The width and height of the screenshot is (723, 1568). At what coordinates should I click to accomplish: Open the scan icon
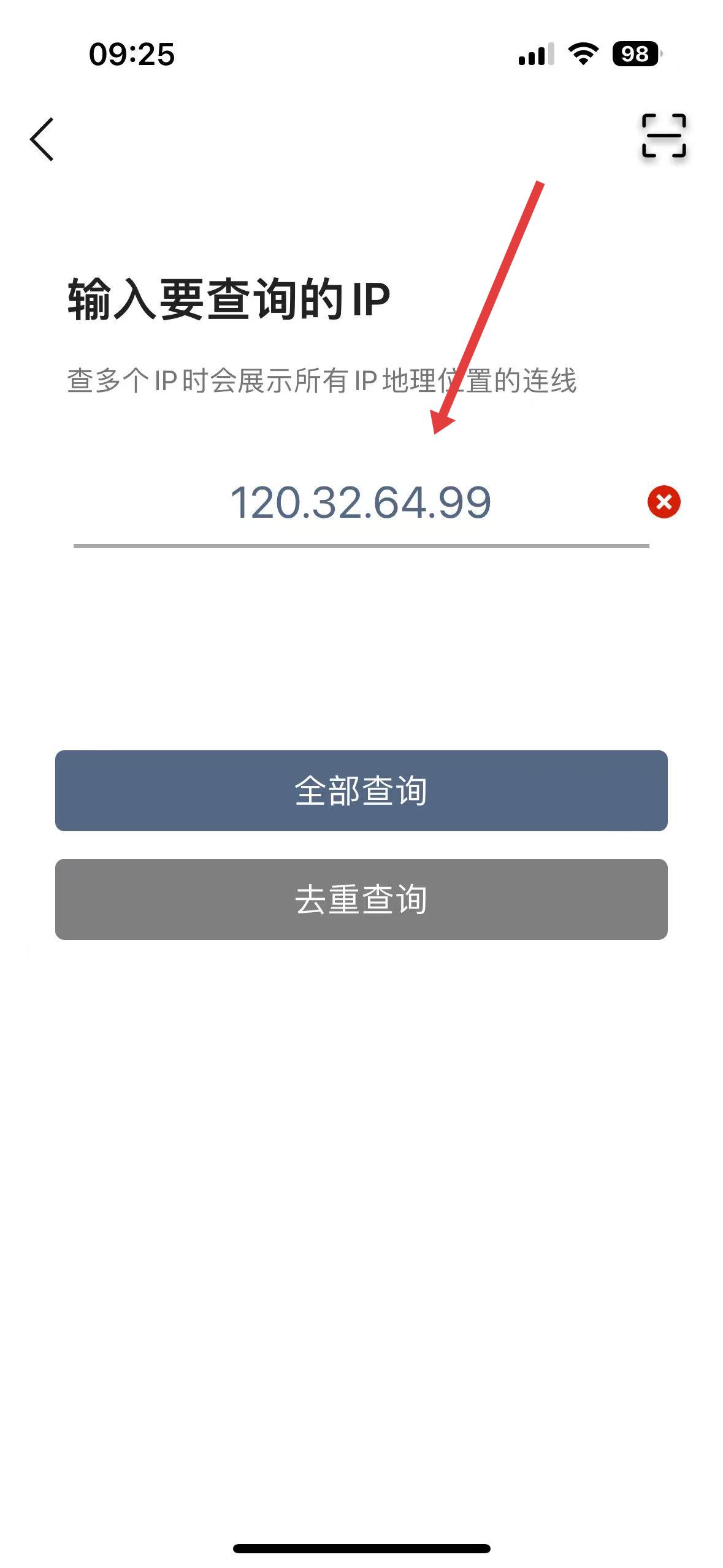pyautogui.click(x=664, y=136)
